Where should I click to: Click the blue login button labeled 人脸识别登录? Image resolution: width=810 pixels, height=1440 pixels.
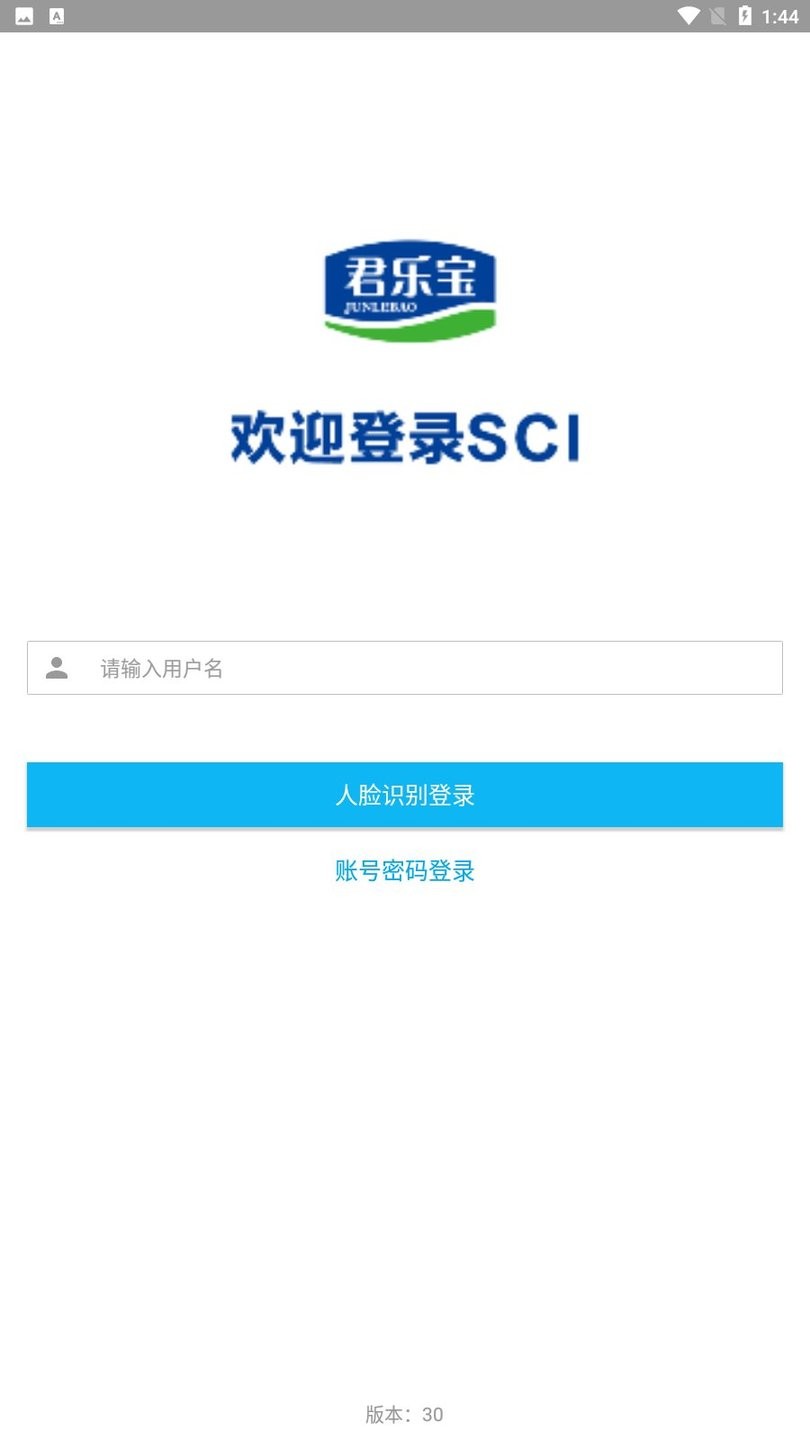[x=405, y=795]
